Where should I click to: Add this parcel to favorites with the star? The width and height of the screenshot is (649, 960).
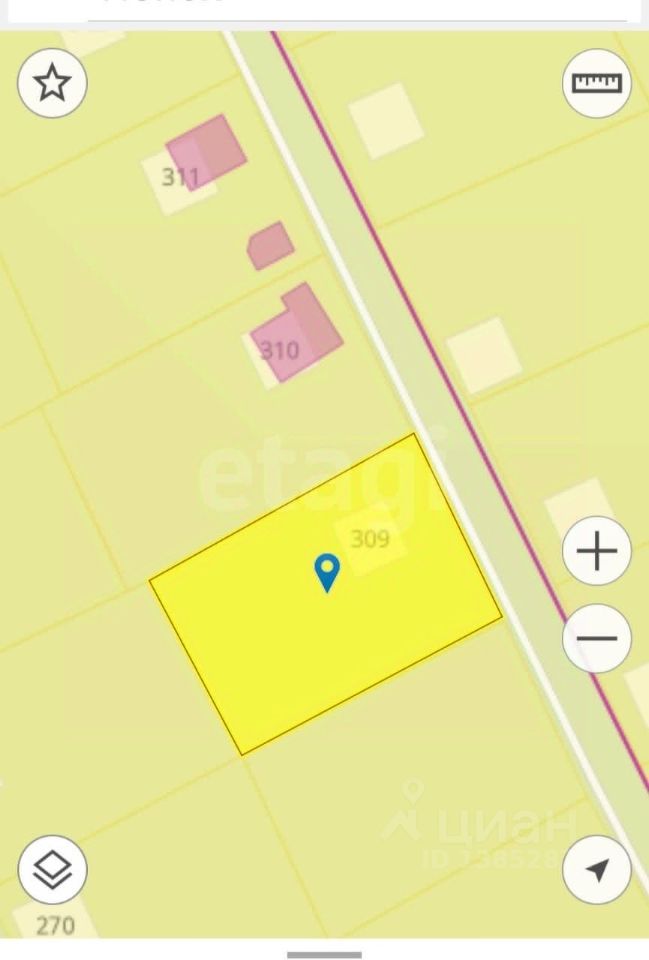(53, 83)
